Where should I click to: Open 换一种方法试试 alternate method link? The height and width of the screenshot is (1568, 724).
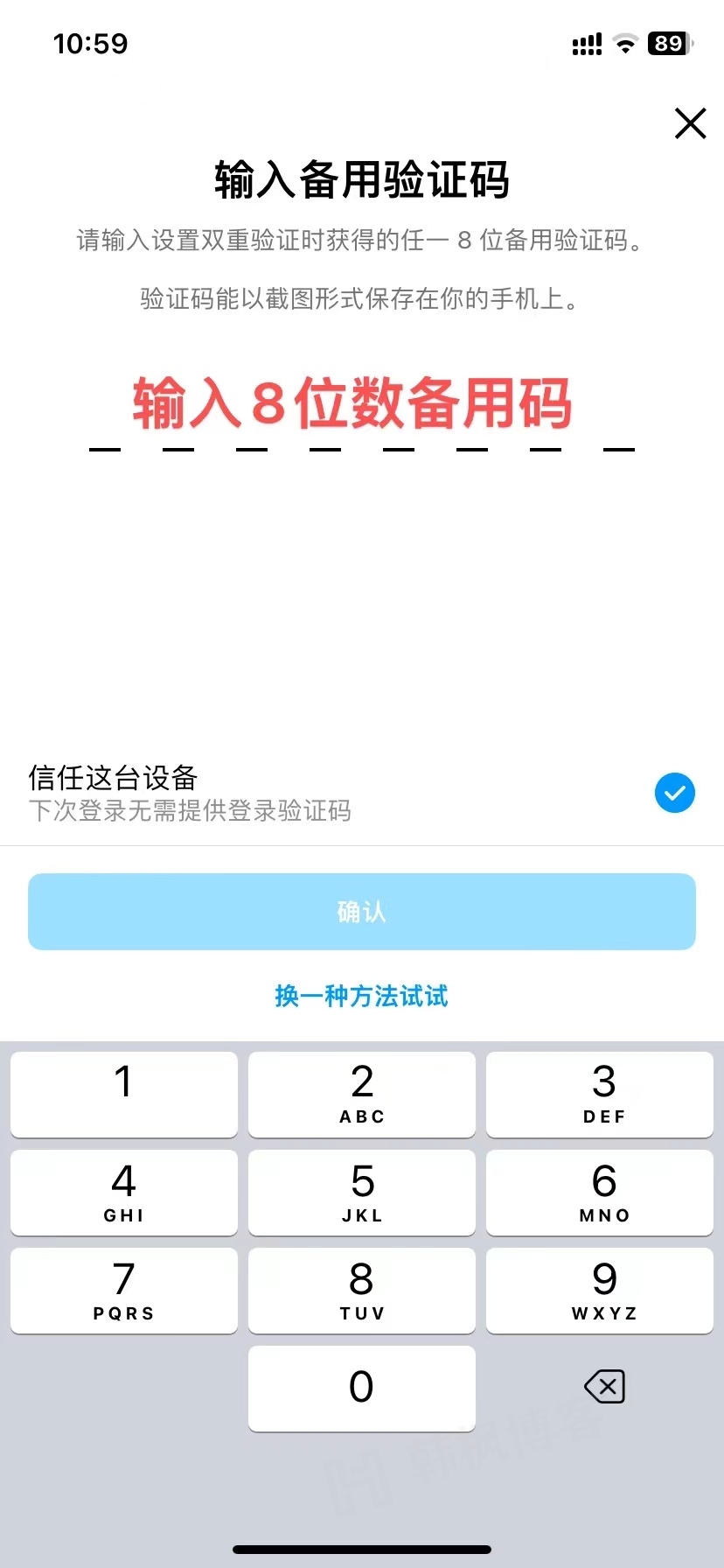(361, 997)
